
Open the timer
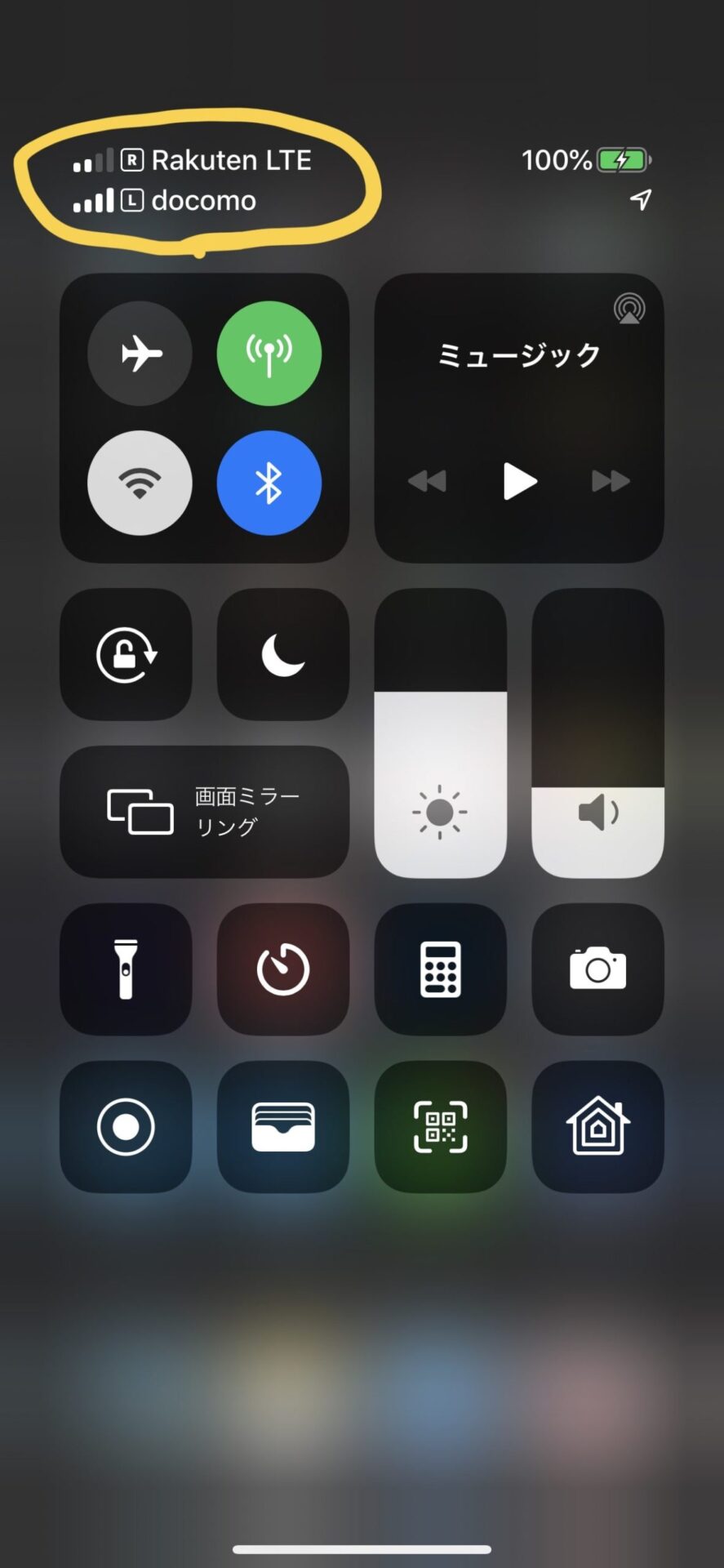pos(283,969)
